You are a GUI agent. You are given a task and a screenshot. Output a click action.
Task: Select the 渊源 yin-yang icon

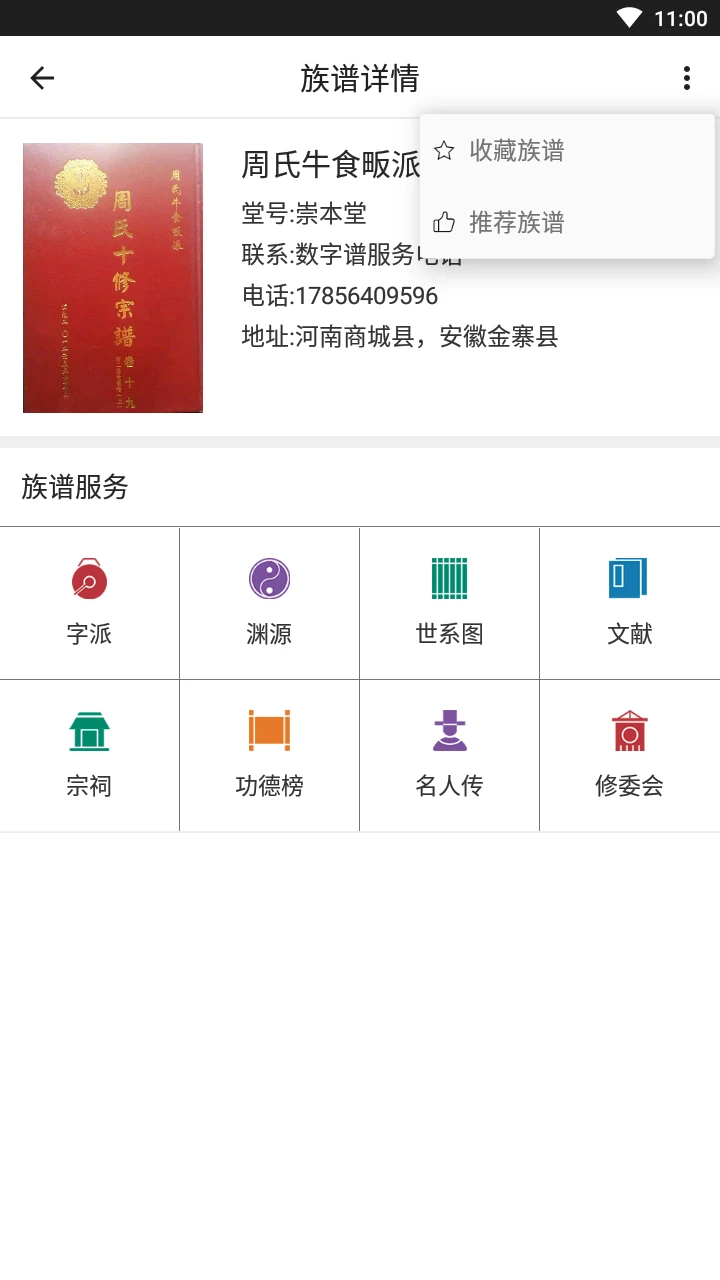point(269,578)
